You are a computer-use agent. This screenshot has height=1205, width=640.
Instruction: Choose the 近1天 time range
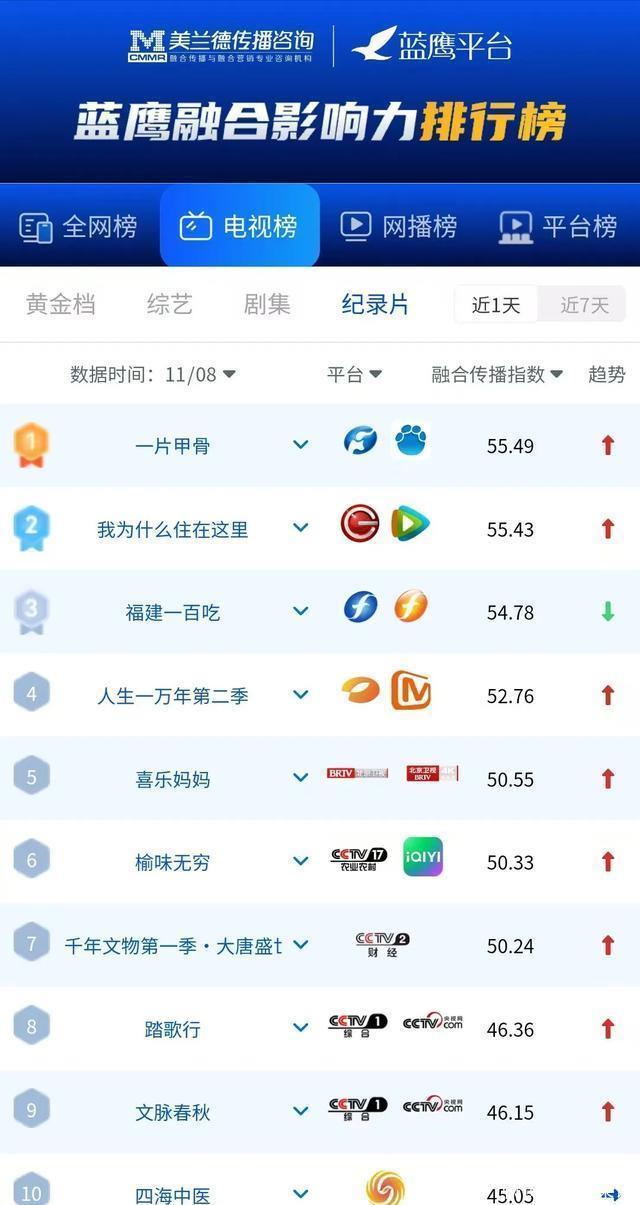tap(496, 305)
